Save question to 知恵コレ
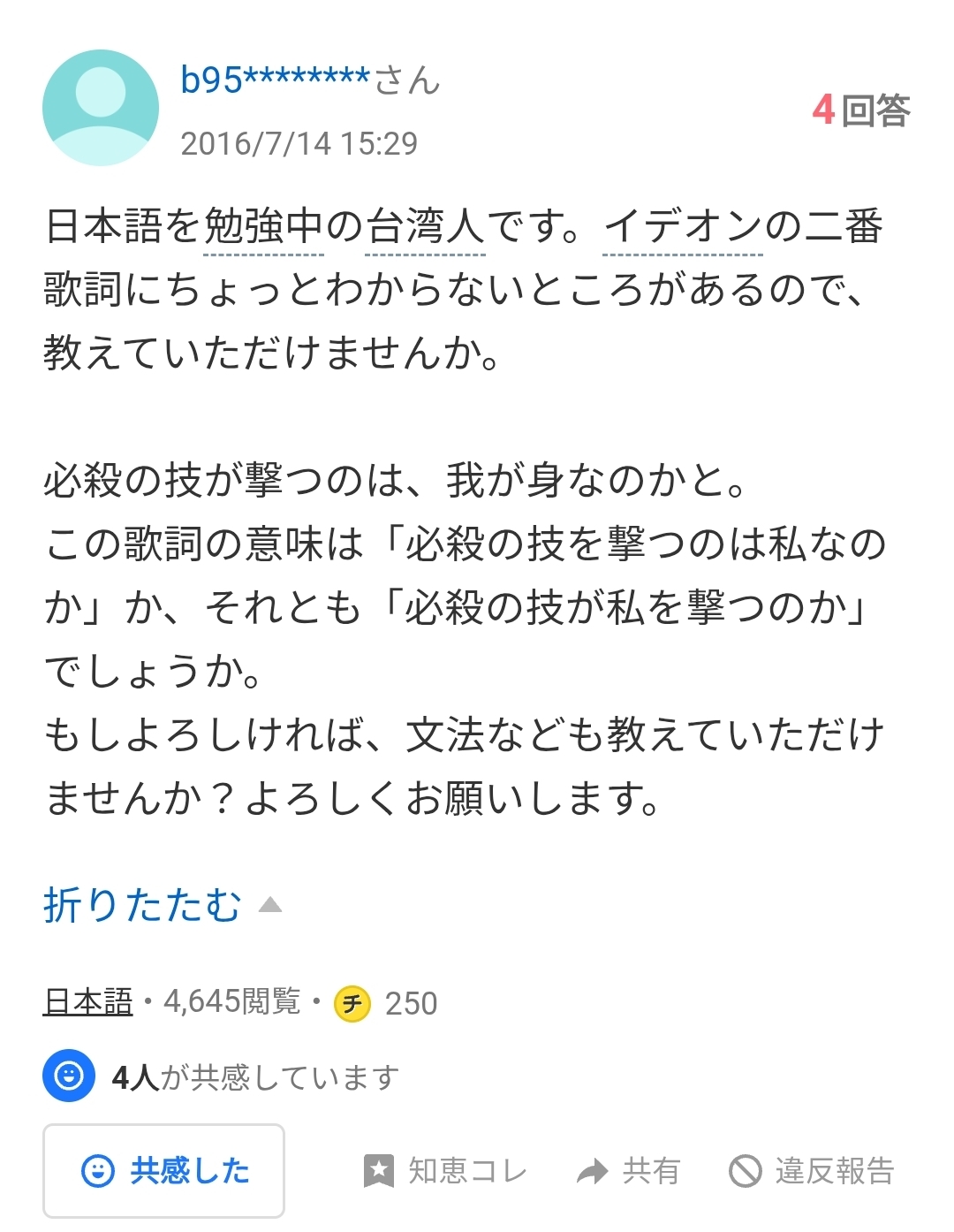The image size is (954, 1232). pos(445,1171)
